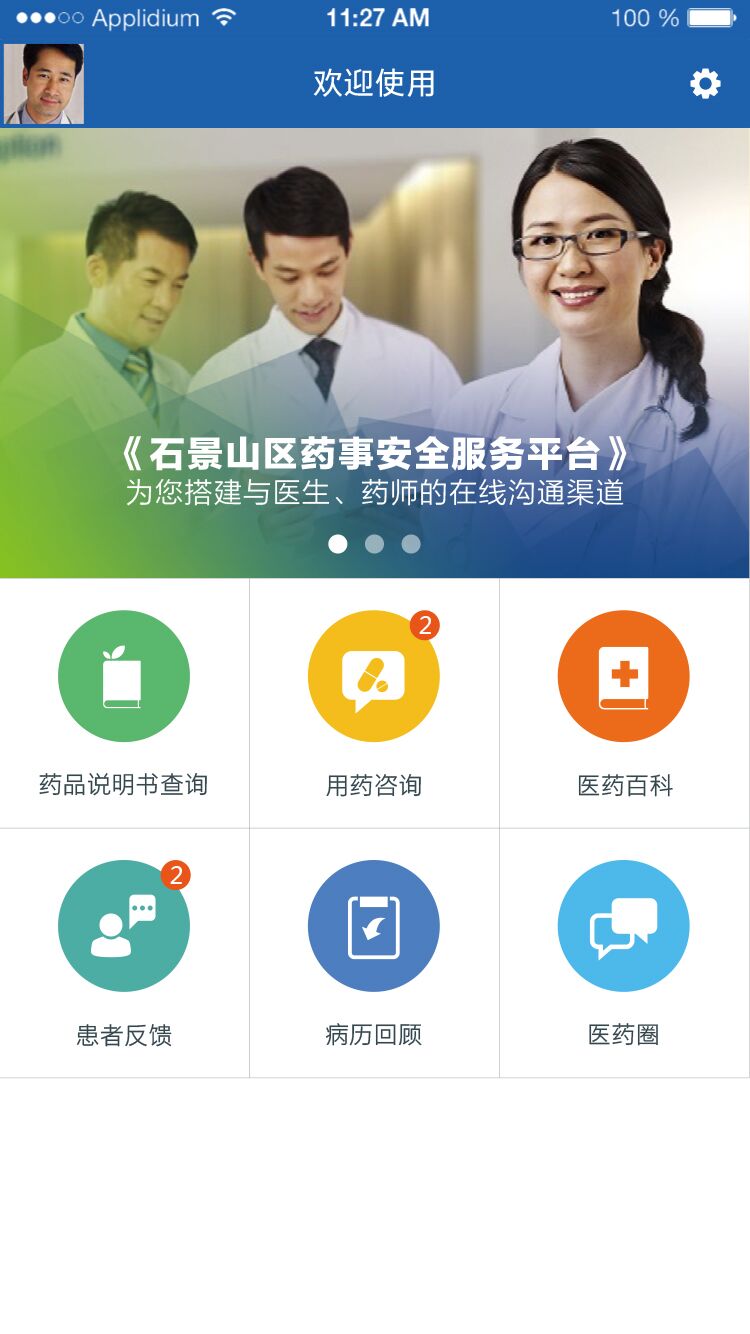The height and width of the screenshot is (1334, 750).
Task: Open the settings gear icon
Action: [705, 83]
